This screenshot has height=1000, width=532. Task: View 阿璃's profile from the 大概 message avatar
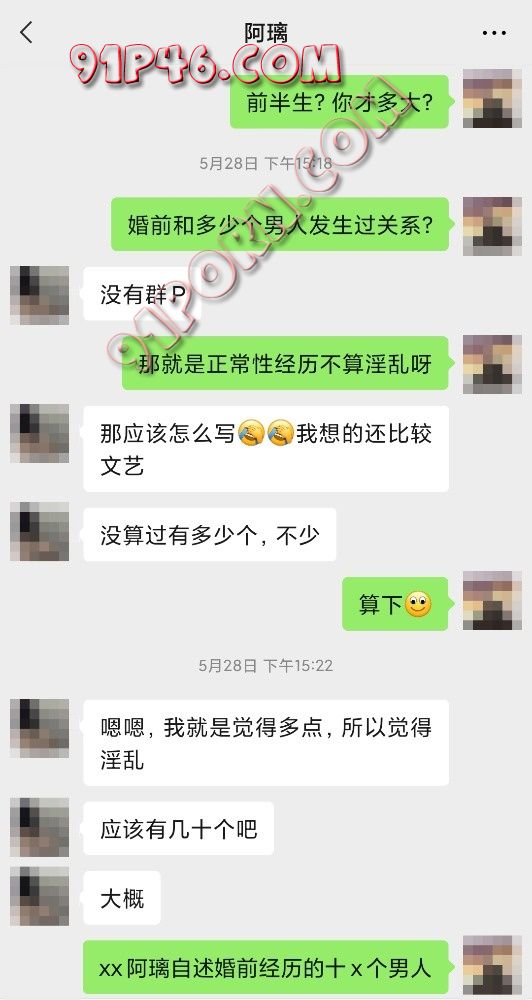click(40, 896)
